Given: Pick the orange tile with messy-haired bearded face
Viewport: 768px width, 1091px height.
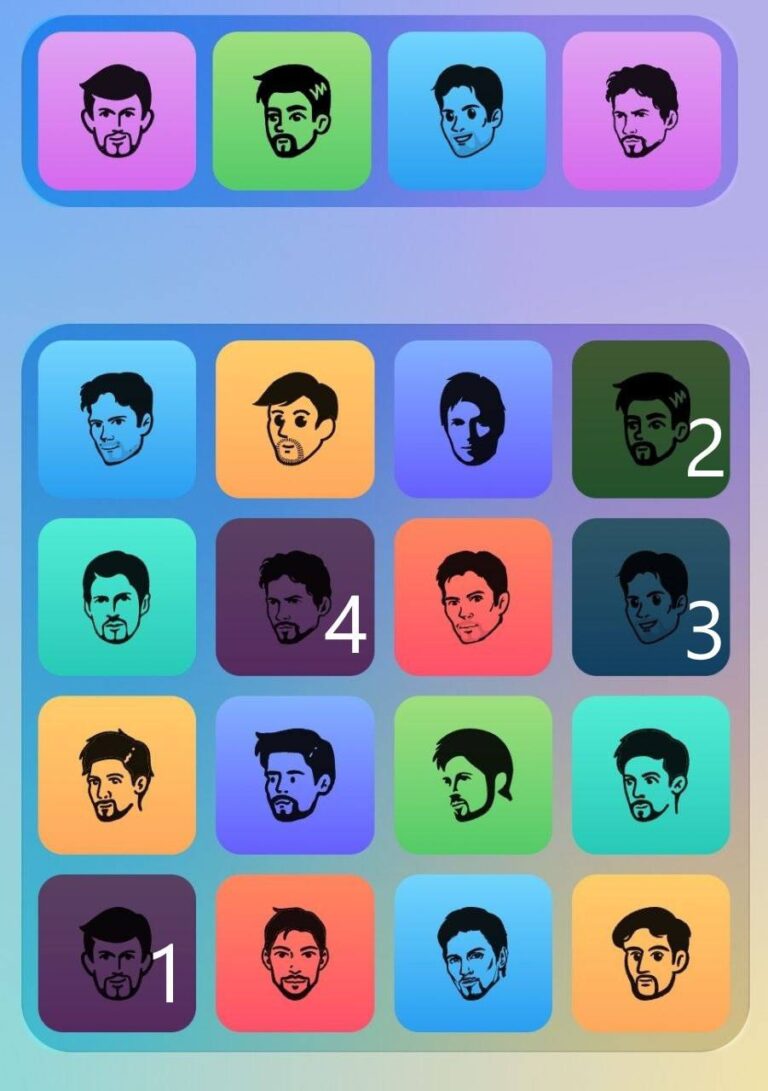Looking at the screenshot, I should coord(117,775).
